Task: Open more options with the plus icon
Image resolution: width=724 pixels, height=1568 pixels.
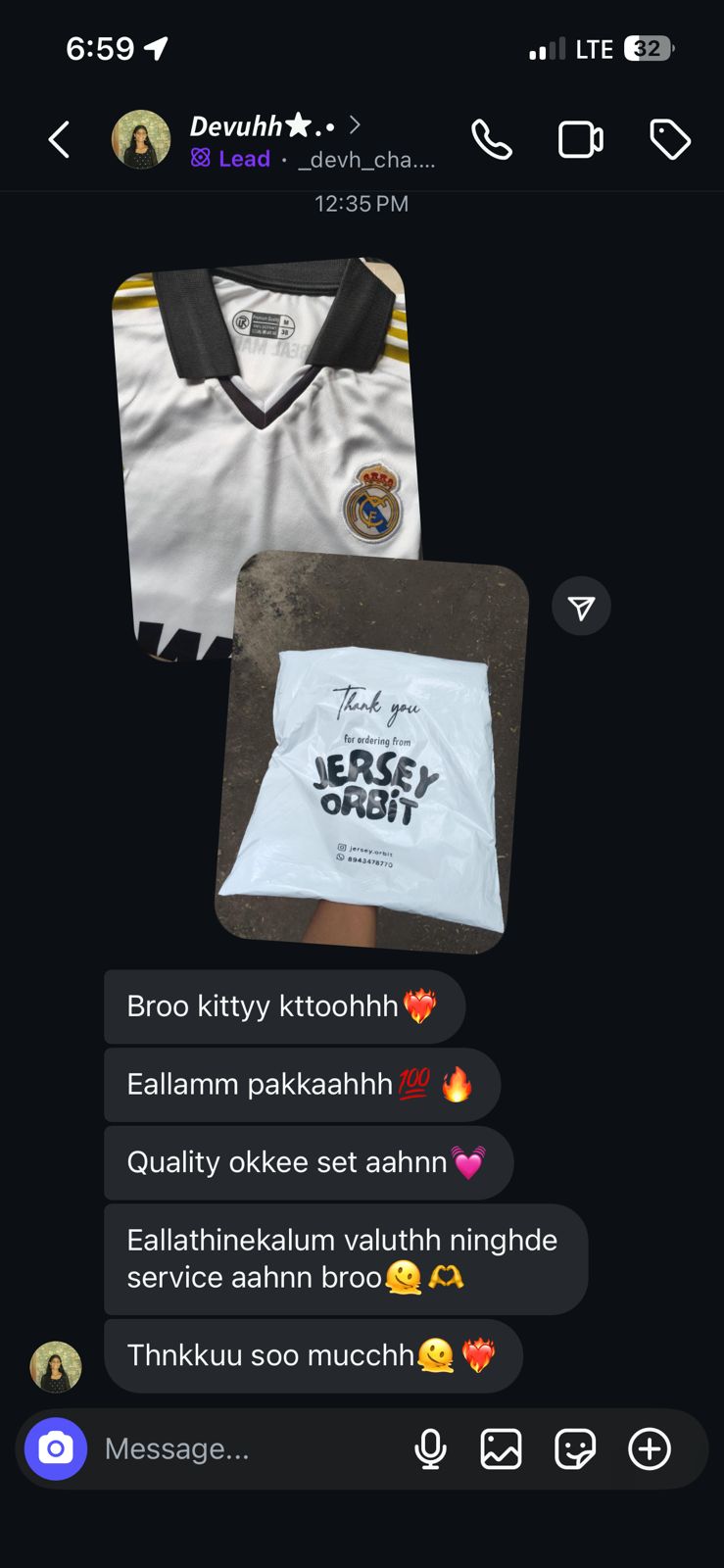Action: (650, 1448)
